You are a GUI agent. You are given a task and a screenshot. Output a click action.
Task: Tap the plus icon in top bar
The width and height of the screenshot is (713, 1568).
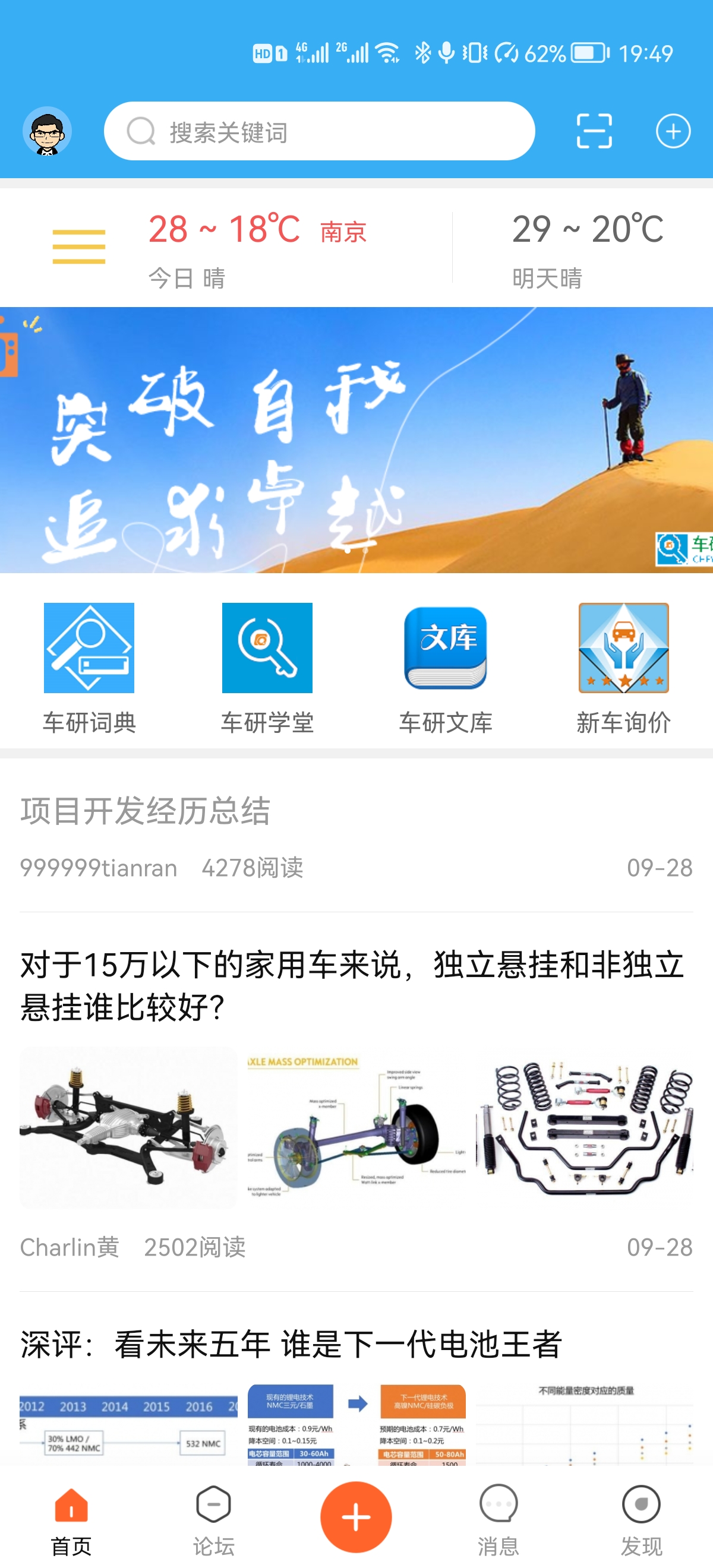tap(672, 129)
